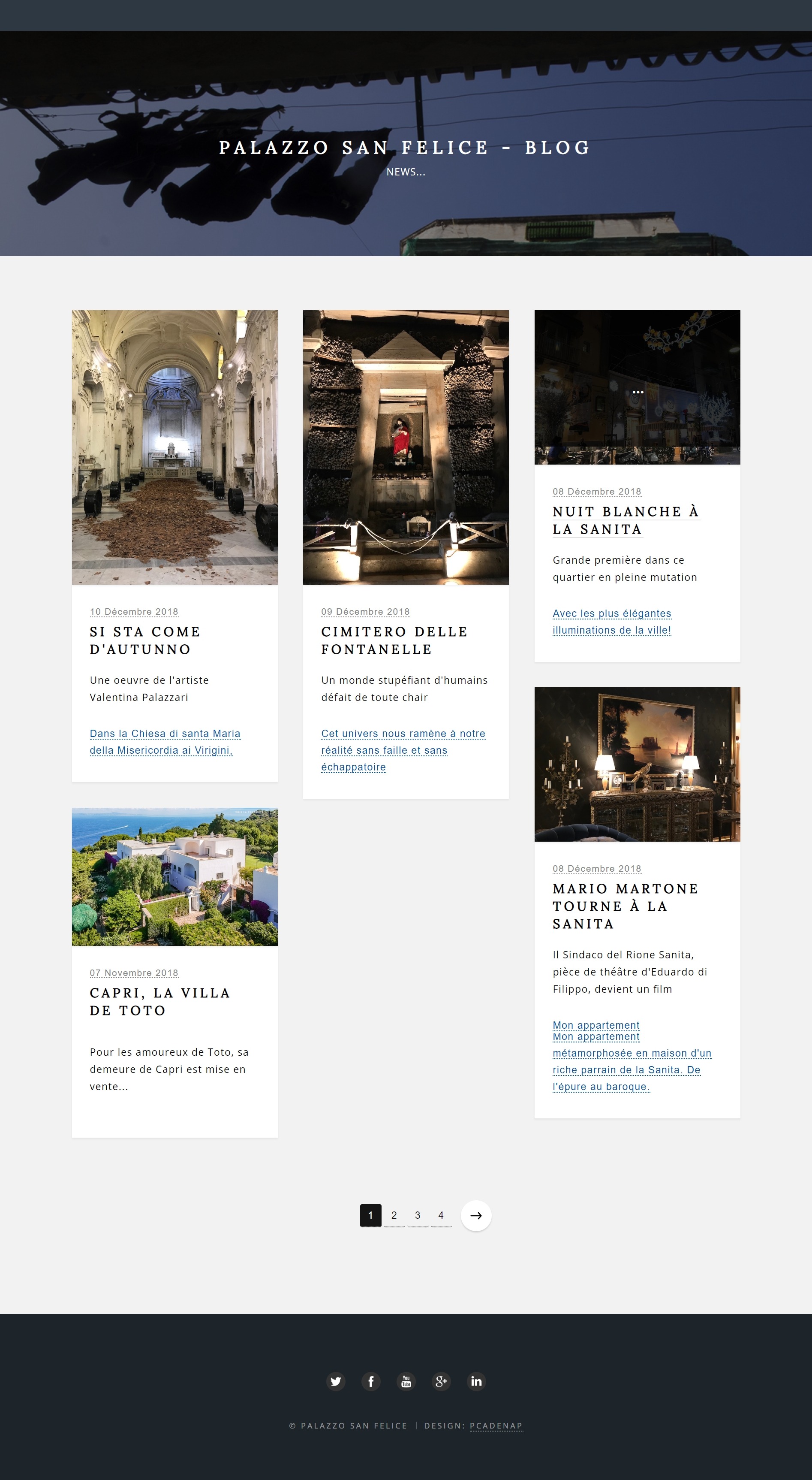This screenshot has height=1480, width=812.
Task: Visit the Facebook page
Action: point(371,1381)
